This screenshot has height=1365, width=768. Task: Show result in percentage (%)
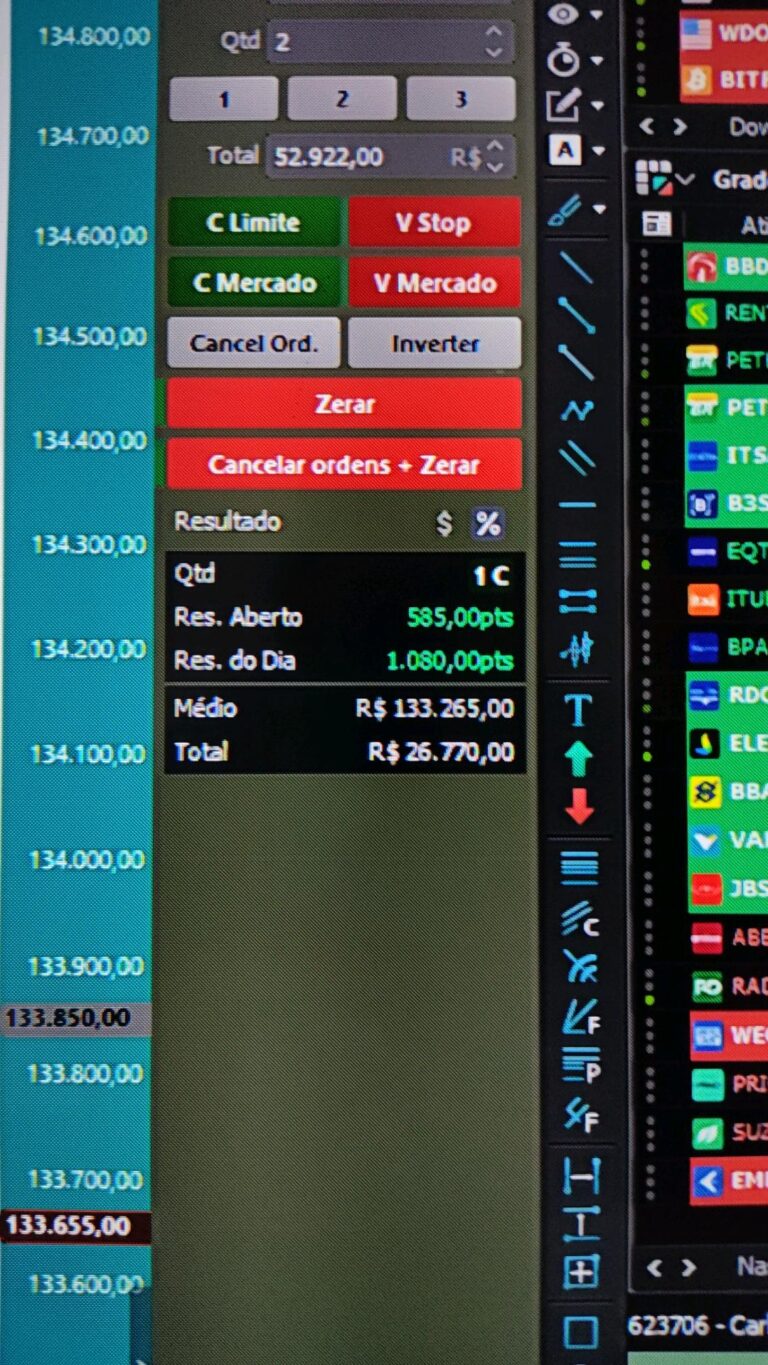tap(488, 522)
